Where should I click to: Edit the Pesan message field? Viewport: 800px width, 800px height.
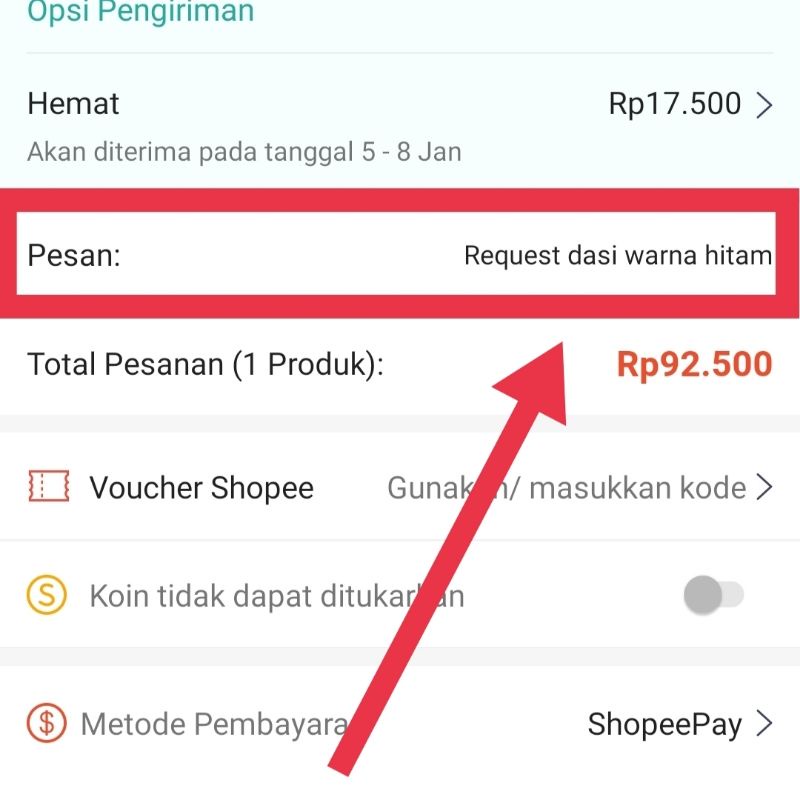(x=617, y=256)
